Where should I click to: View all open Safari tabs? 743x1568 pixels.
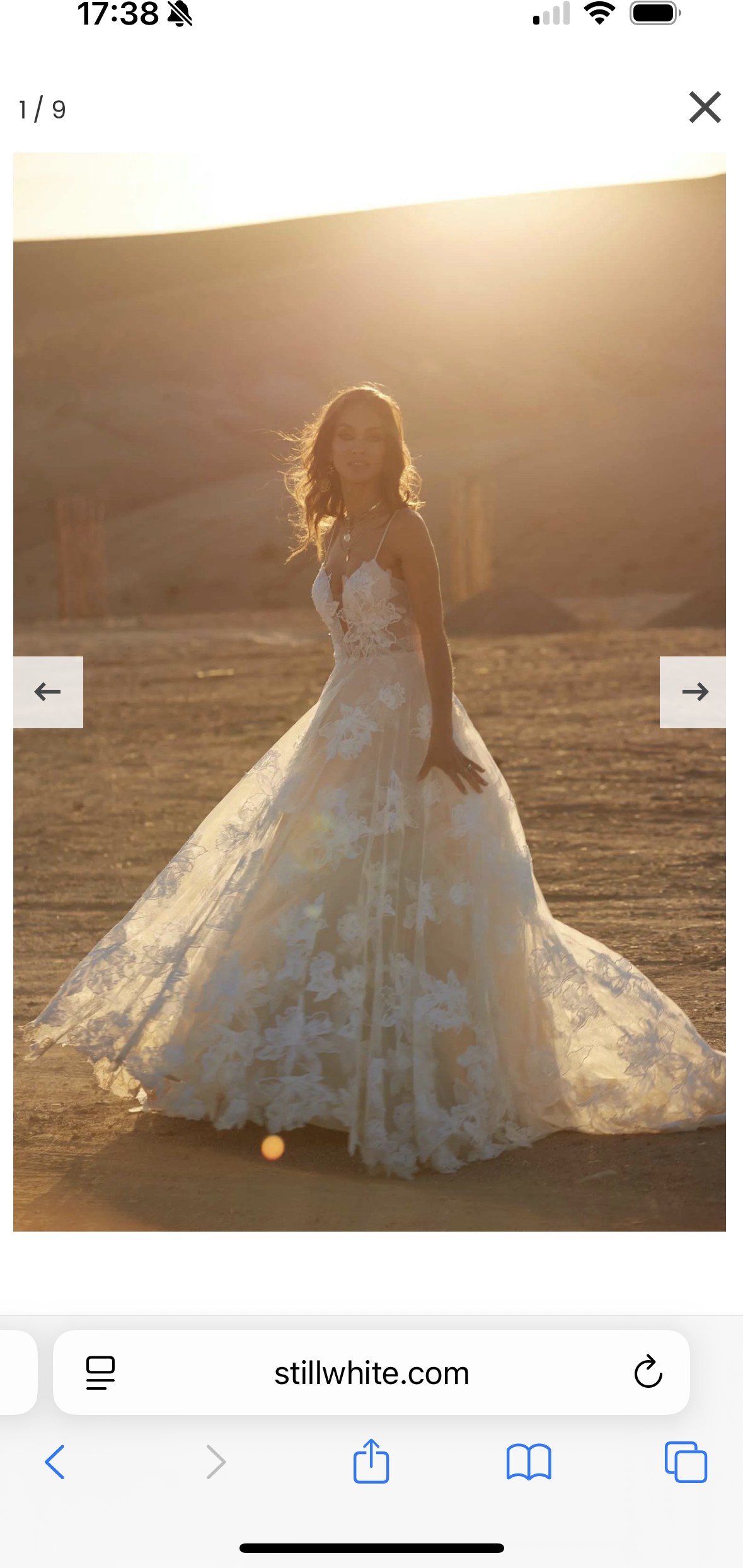[x=686, y=1462]
